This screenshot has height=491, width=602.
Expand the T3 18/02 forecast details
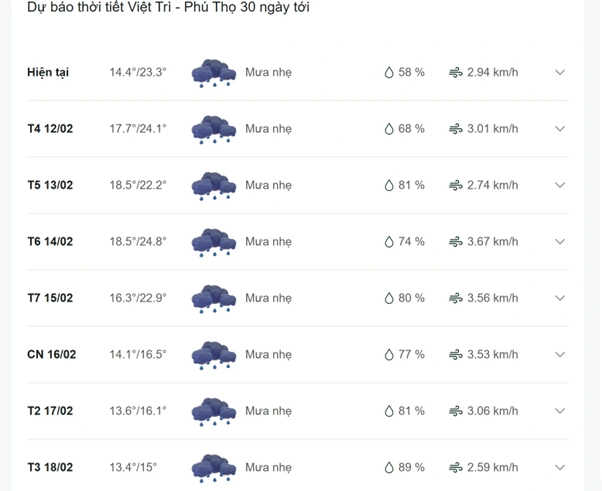pos(560,467)
